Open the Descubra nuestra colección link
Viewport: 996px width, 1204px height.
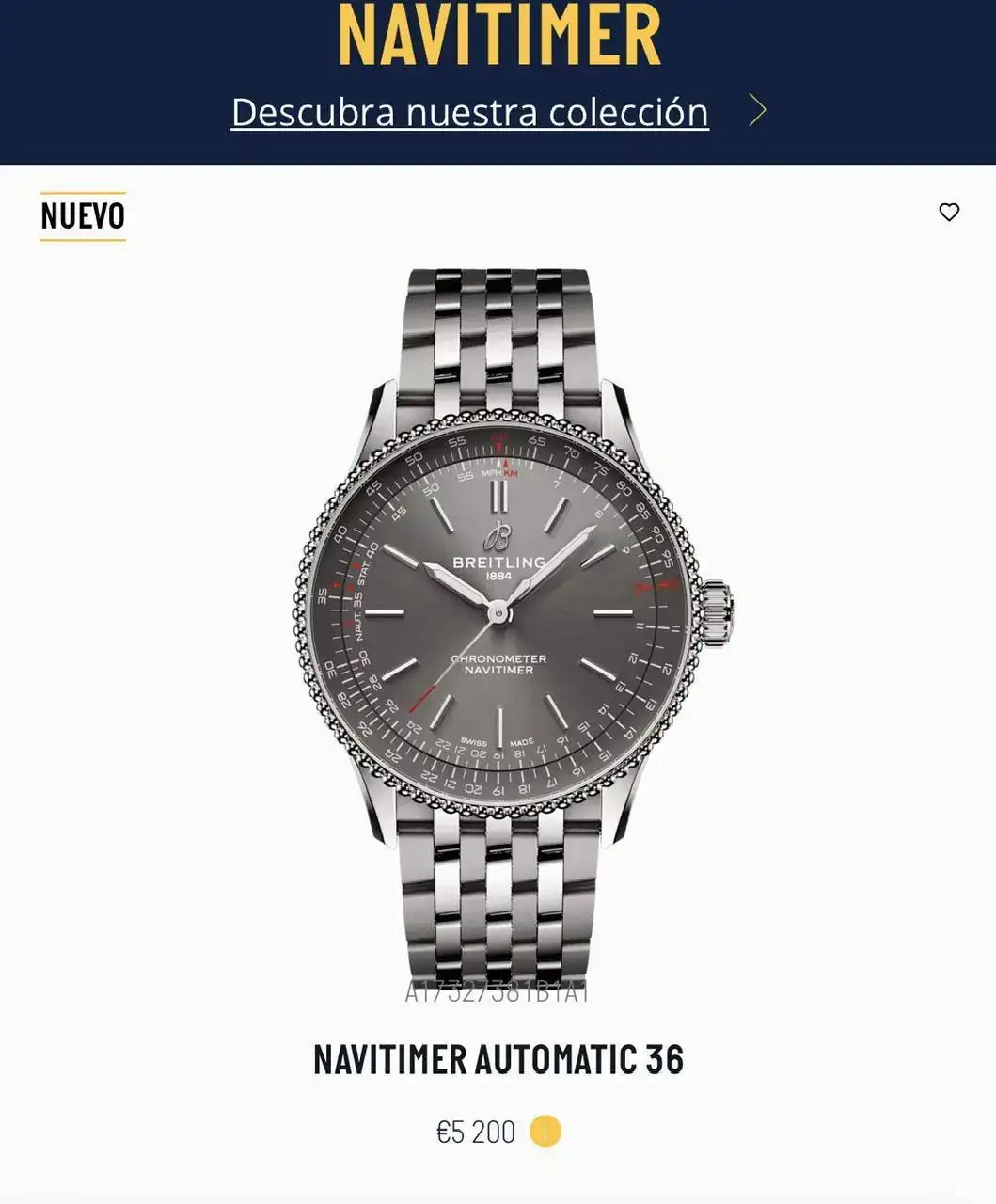pyautogui.click(x=469, y=112)
